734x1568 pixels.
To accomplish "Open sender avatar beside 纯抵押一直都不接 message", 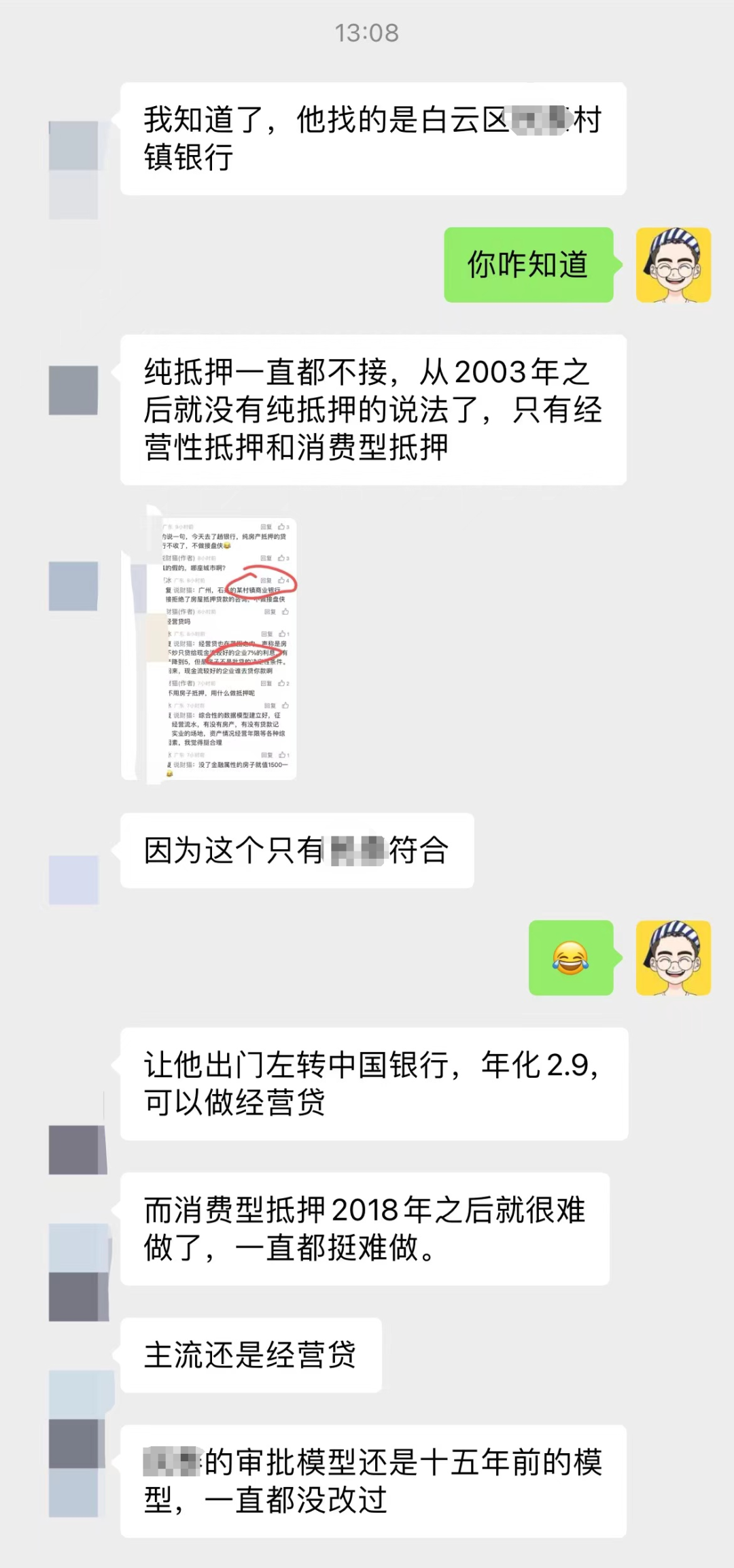I will point(73,390).
